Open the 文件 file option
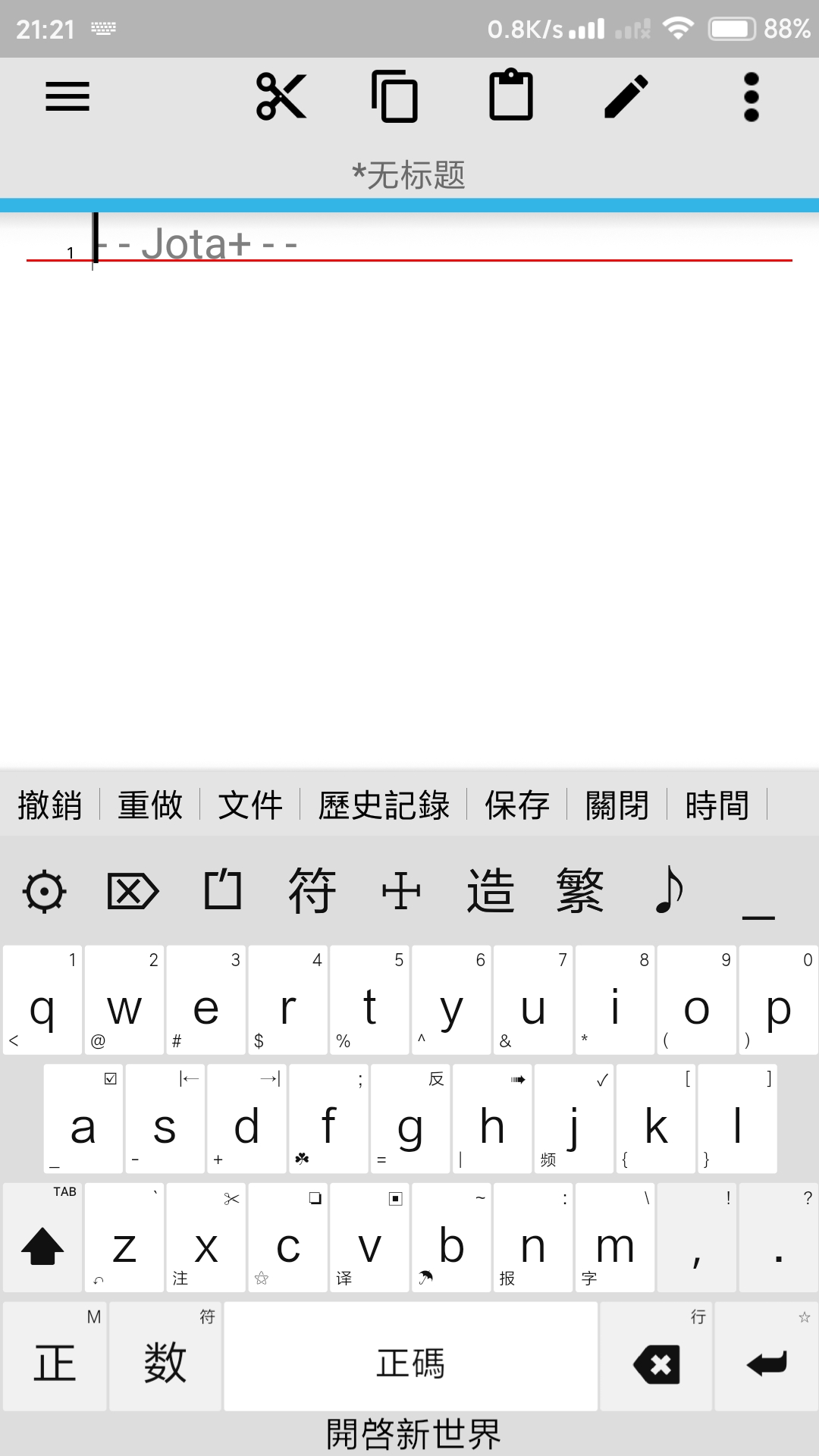Viewport: 819px width, 1456px height. point(250,805)
